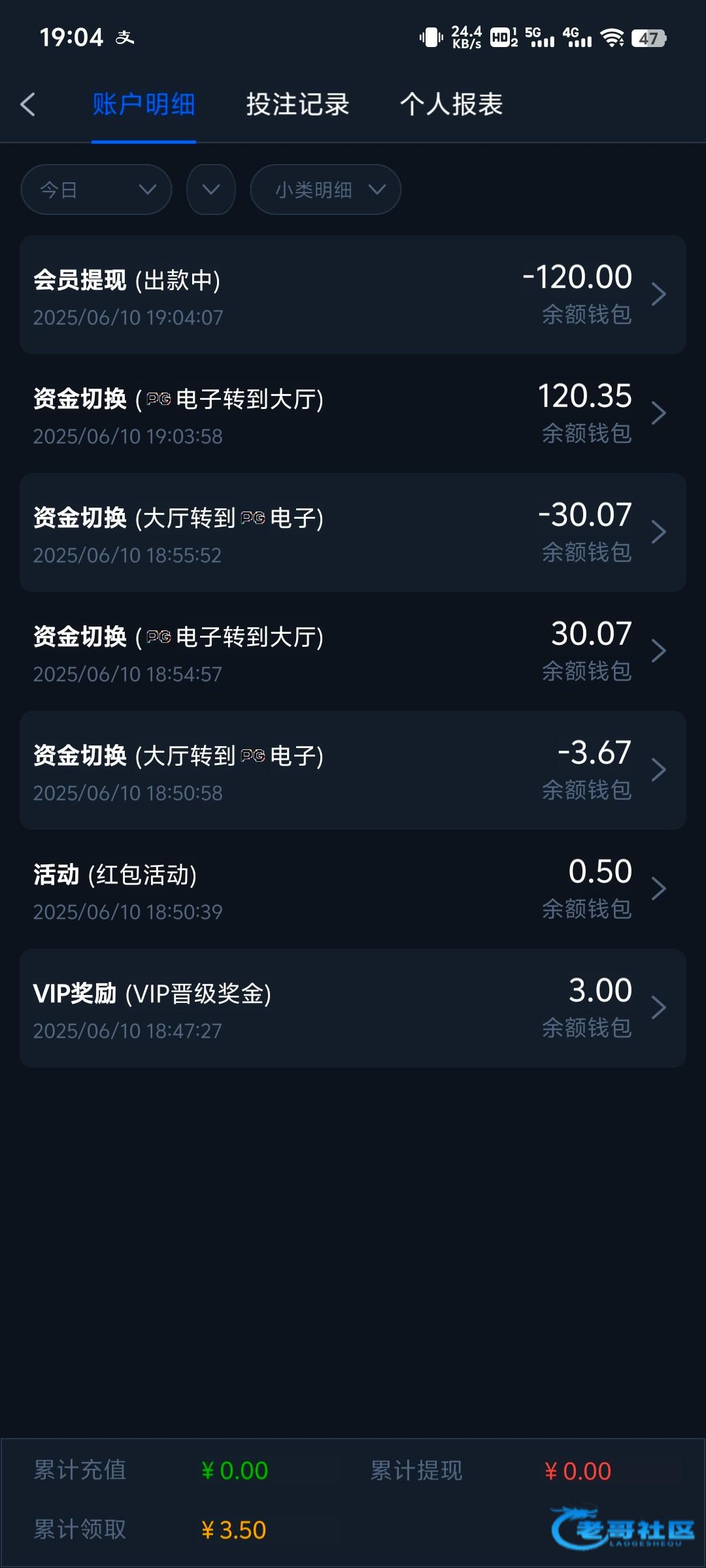Switch to the 投注记录 tab

pos(297,105)
